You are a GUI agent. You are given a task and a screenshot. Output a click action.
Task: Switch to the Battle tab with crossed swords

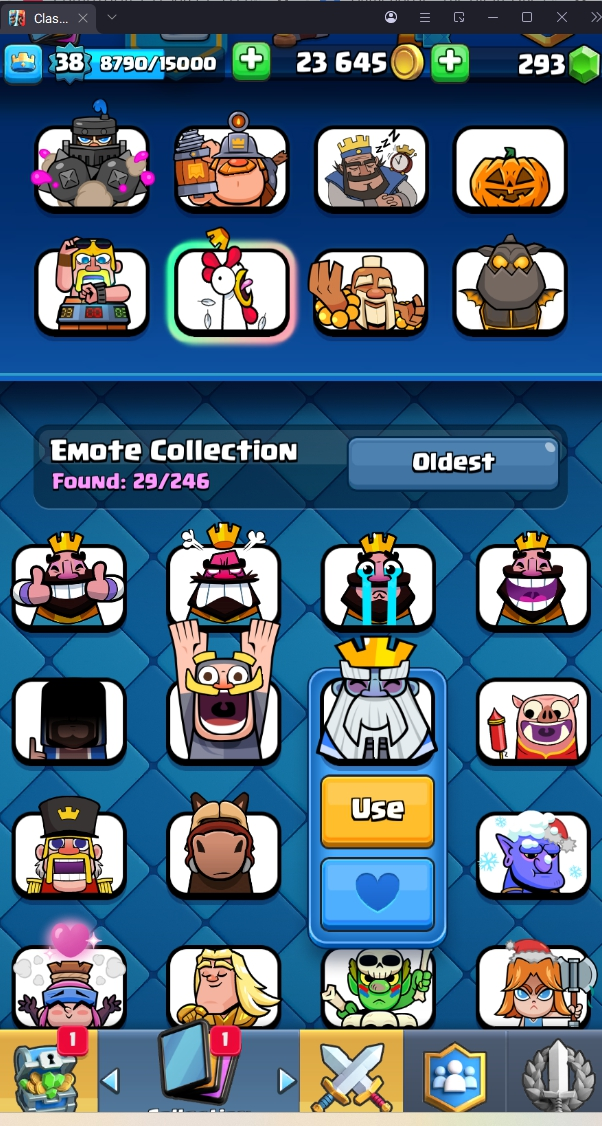coord(351,1076)
